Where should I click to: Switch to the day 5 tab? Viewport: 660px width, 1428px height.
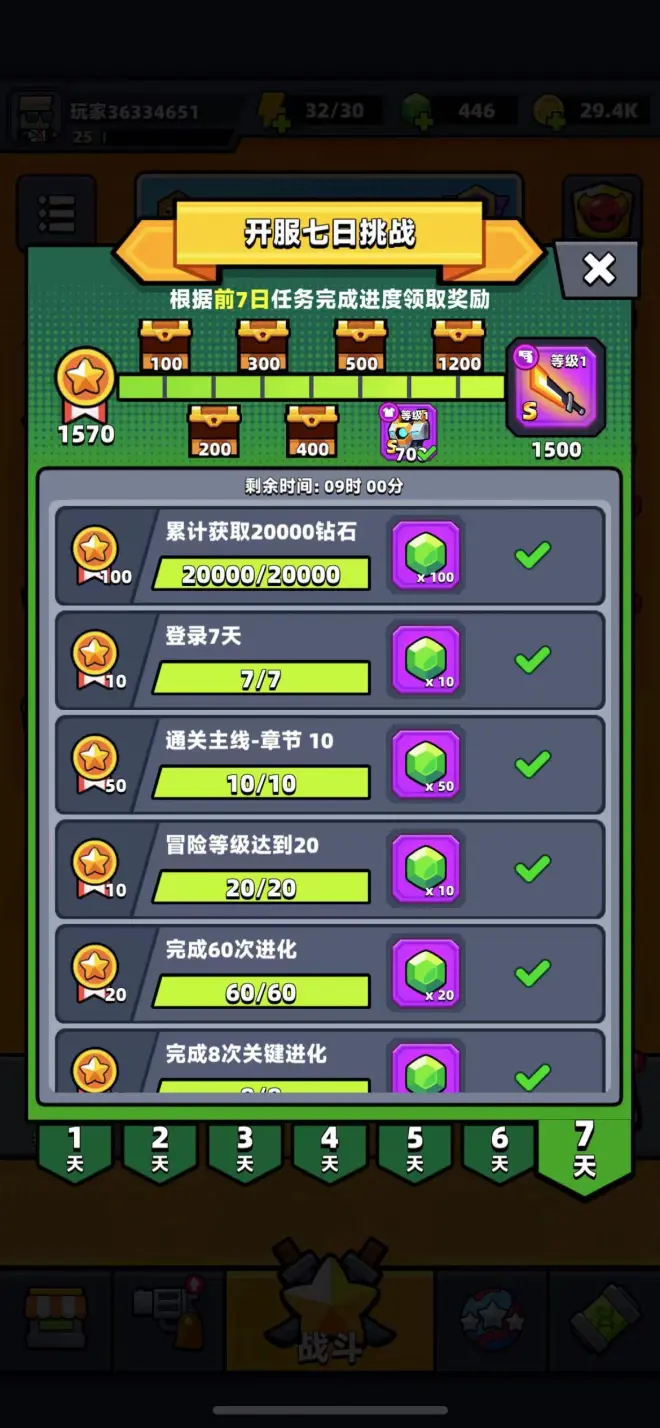click(x=415, y=1150)
